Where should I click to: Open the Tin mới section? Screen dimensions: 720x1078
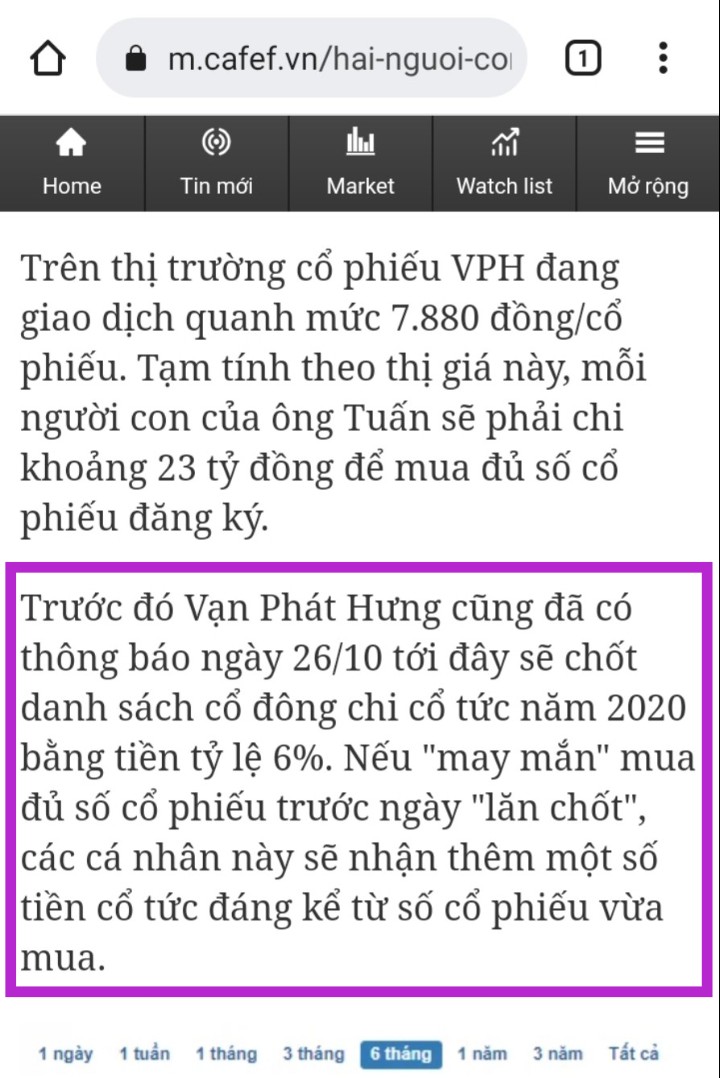(216, 164)
